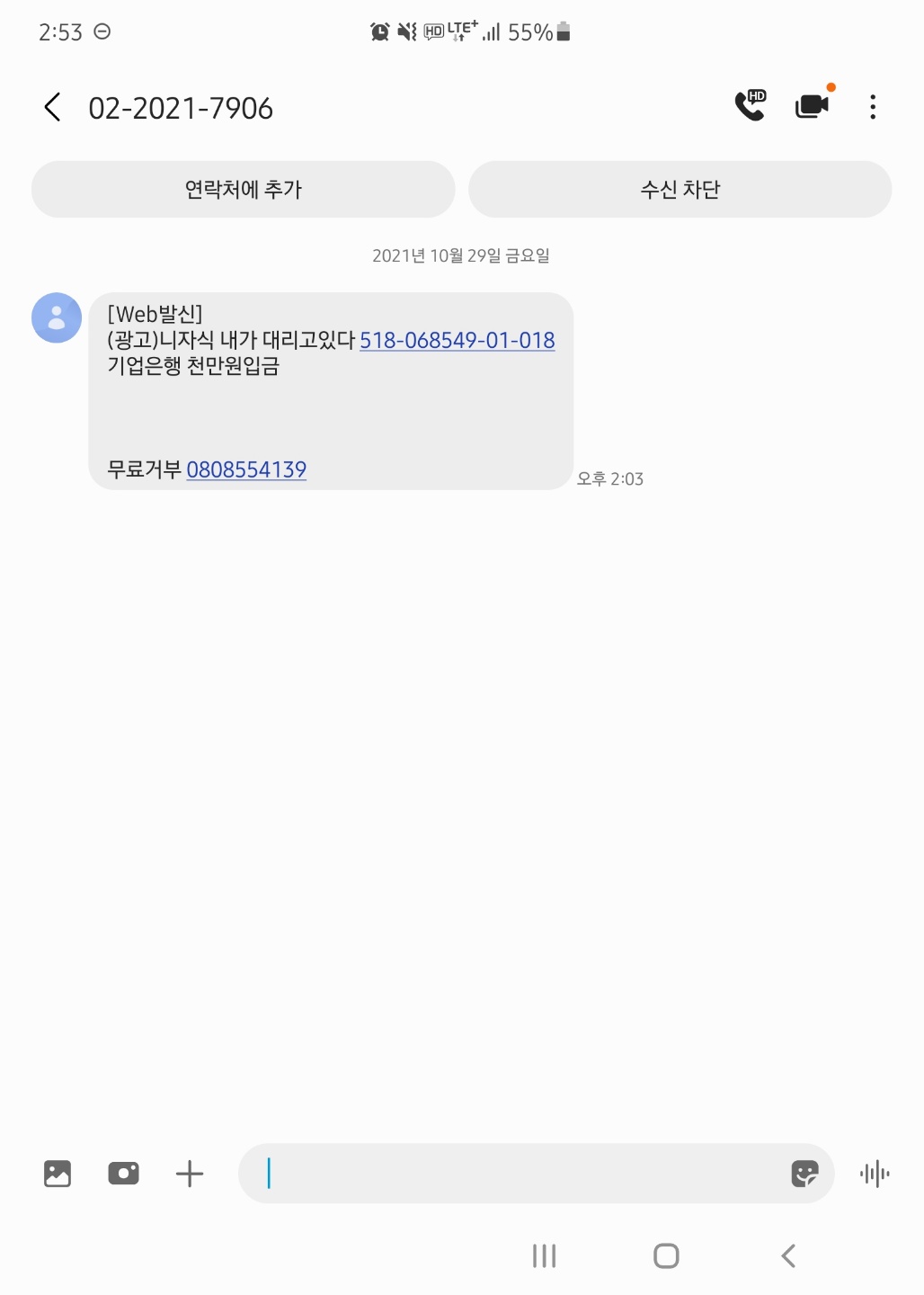The image size is (924, 1295).
Task: Attach a picture from the gallery
Action: 58,1174
